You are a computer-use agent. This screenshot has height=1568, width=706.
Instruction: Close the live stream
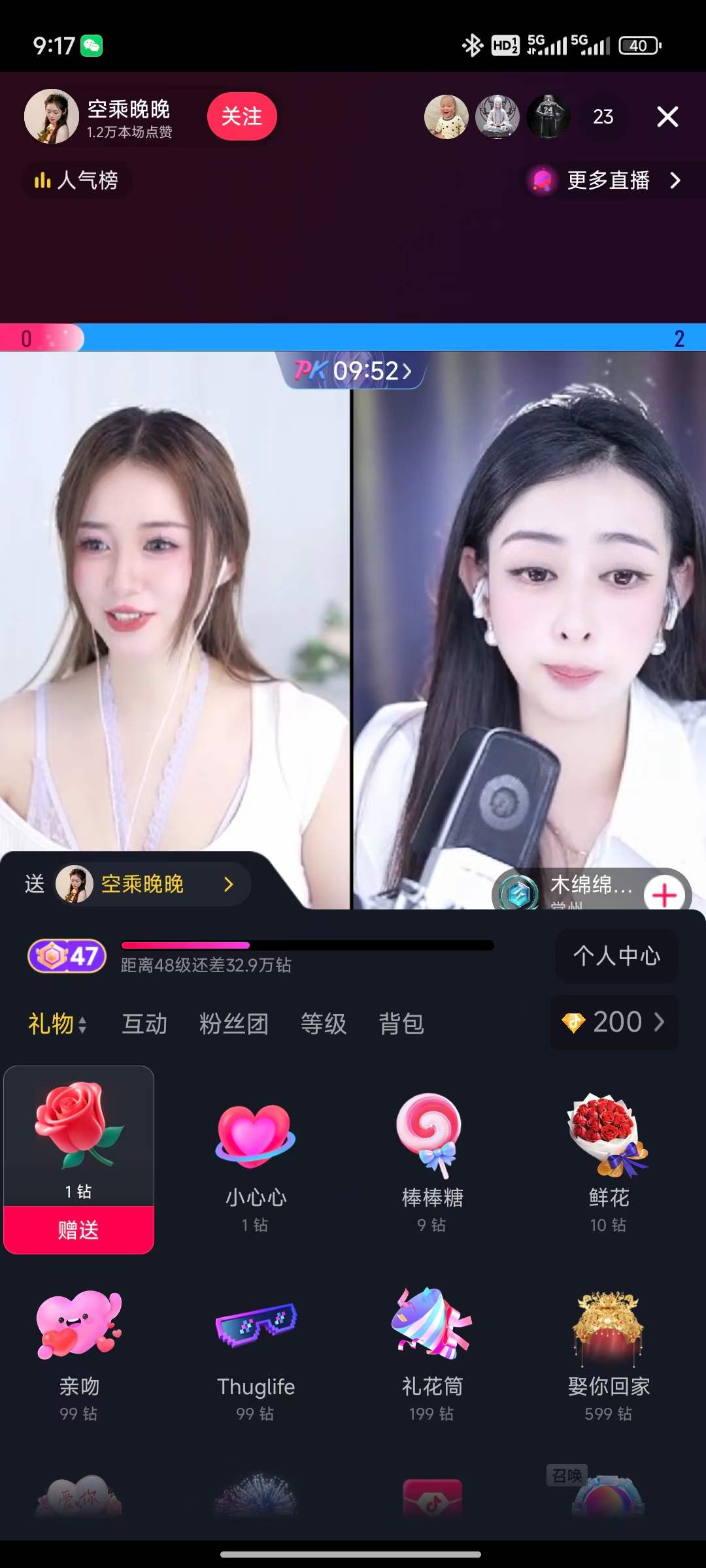667,117
